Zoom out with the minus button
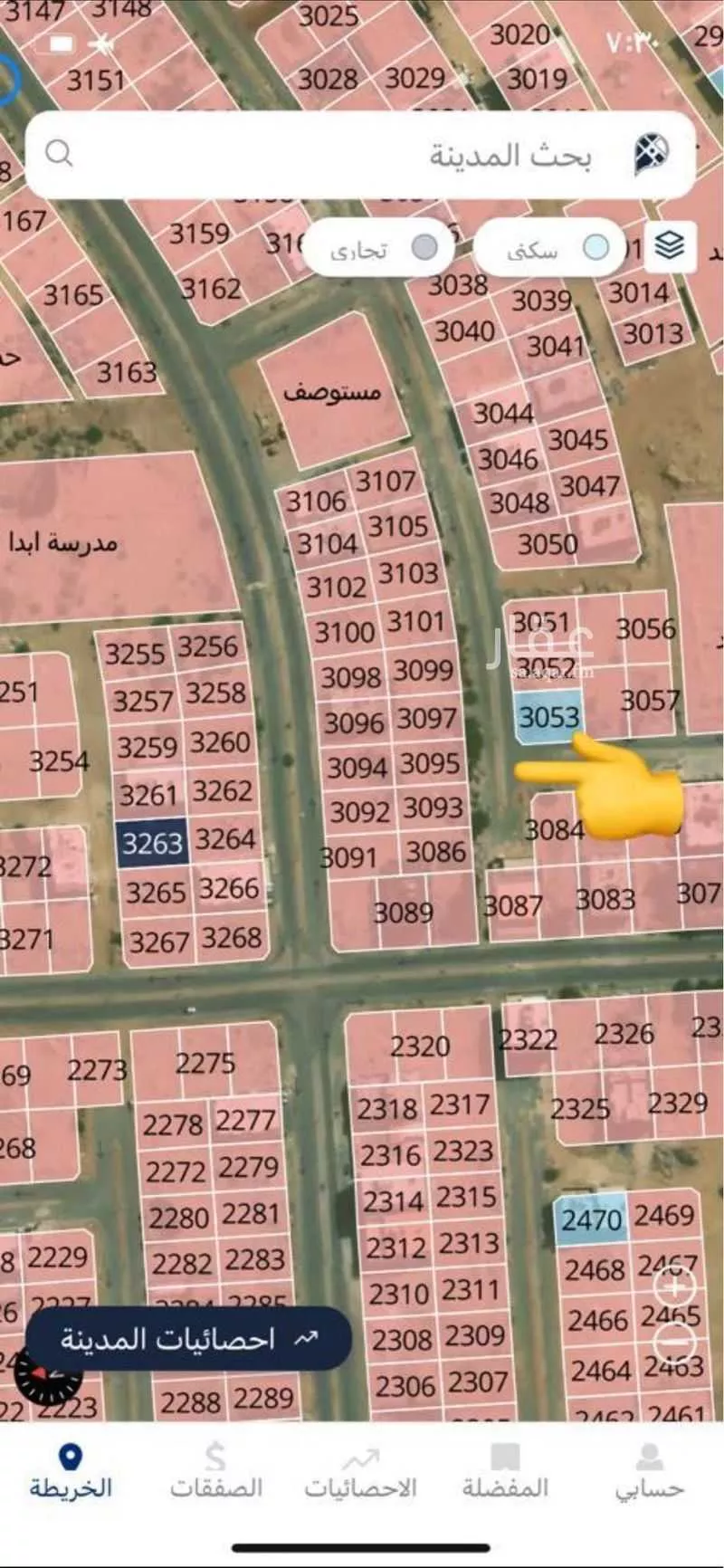Screen dimensions: 724x1568 point(672,1341)
